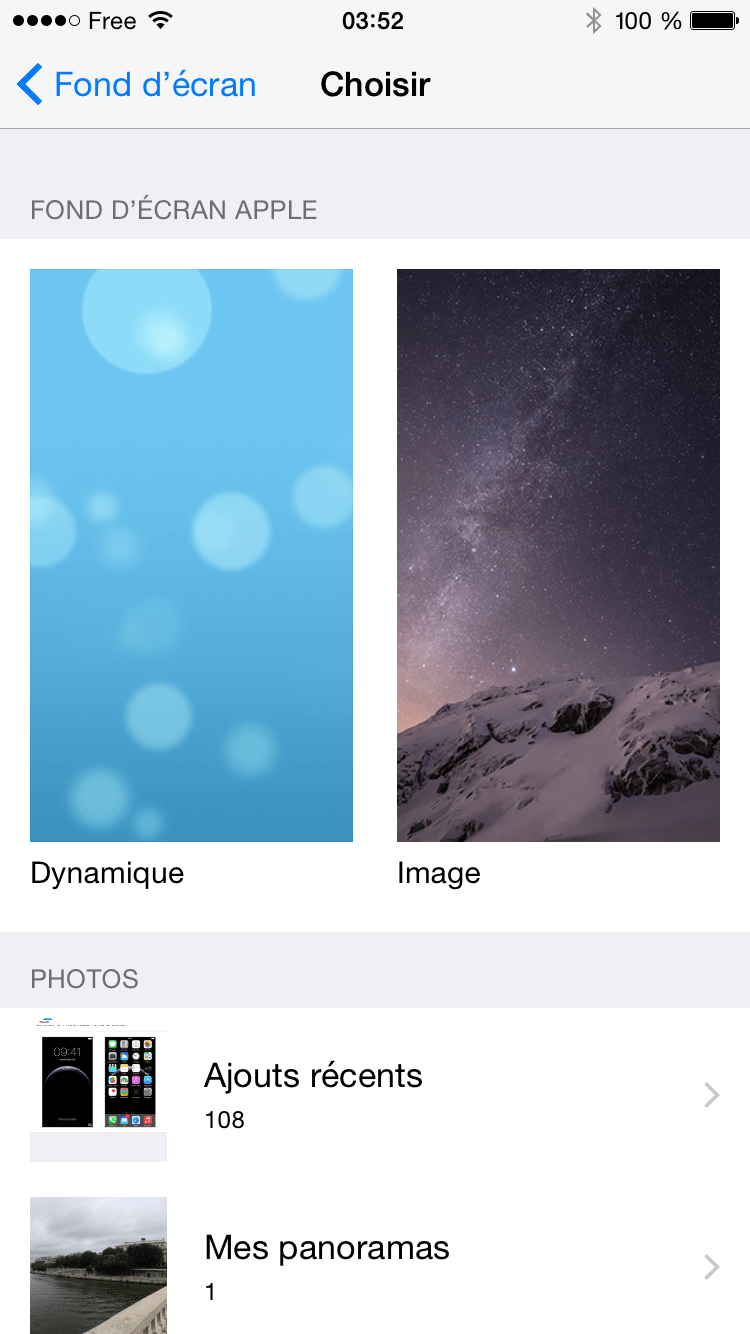750x1334 pixels.
Task: Go back to Fond d'écran
Action: pyautogui.click(x=137, y=85)
